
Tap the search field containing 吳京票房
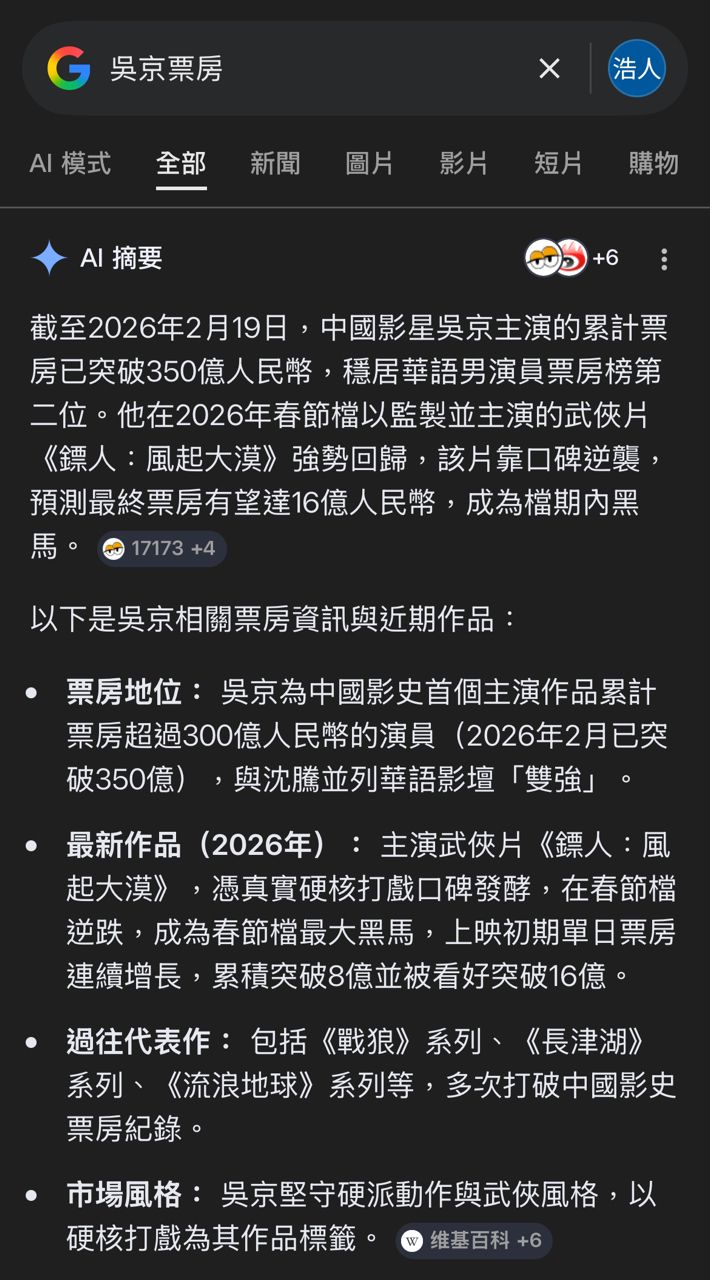pos(300,69)
